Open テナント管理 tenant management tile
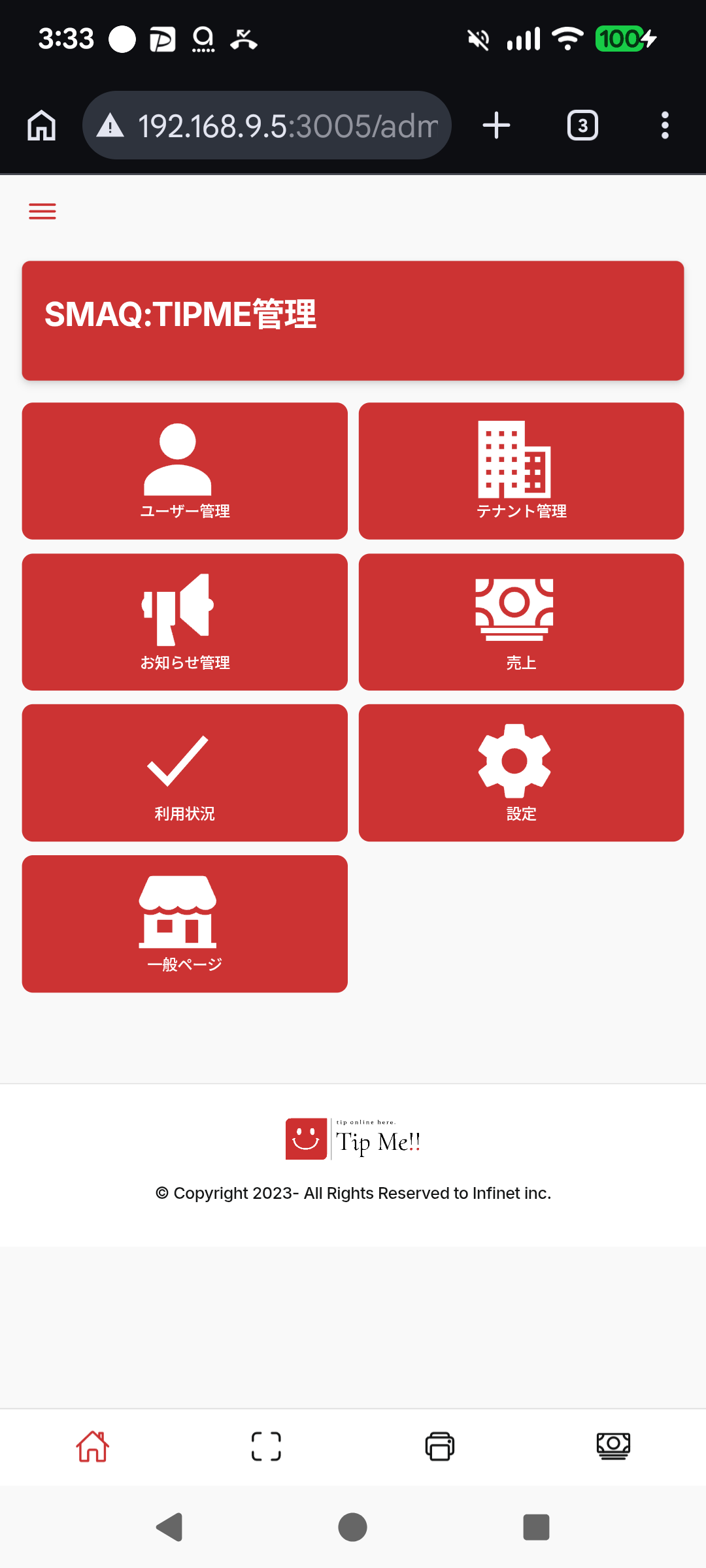The image size is (706, 1568). click(x=521, y=471)
